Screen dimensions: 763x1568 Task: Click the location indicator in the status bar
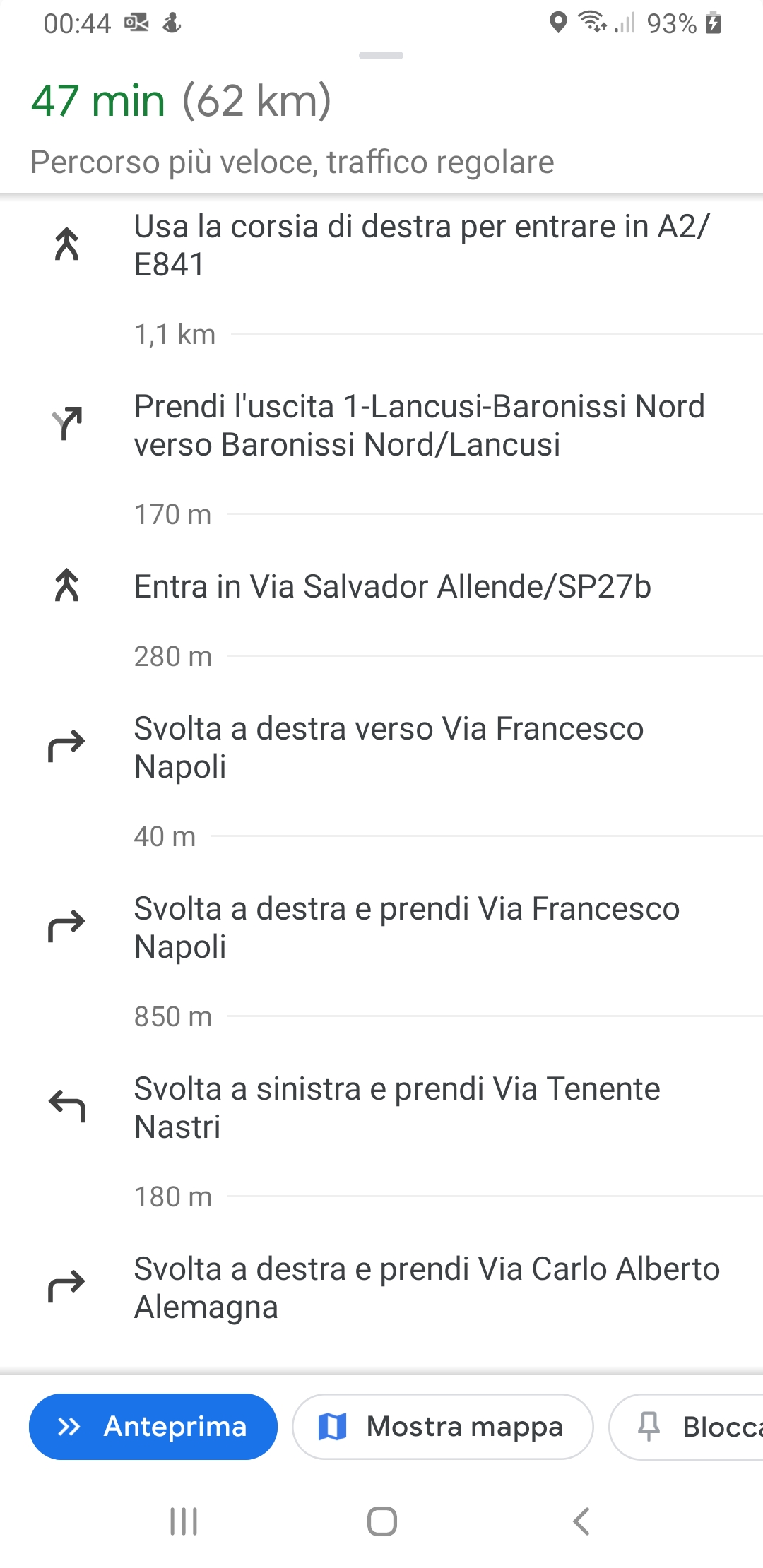(558, 23)
